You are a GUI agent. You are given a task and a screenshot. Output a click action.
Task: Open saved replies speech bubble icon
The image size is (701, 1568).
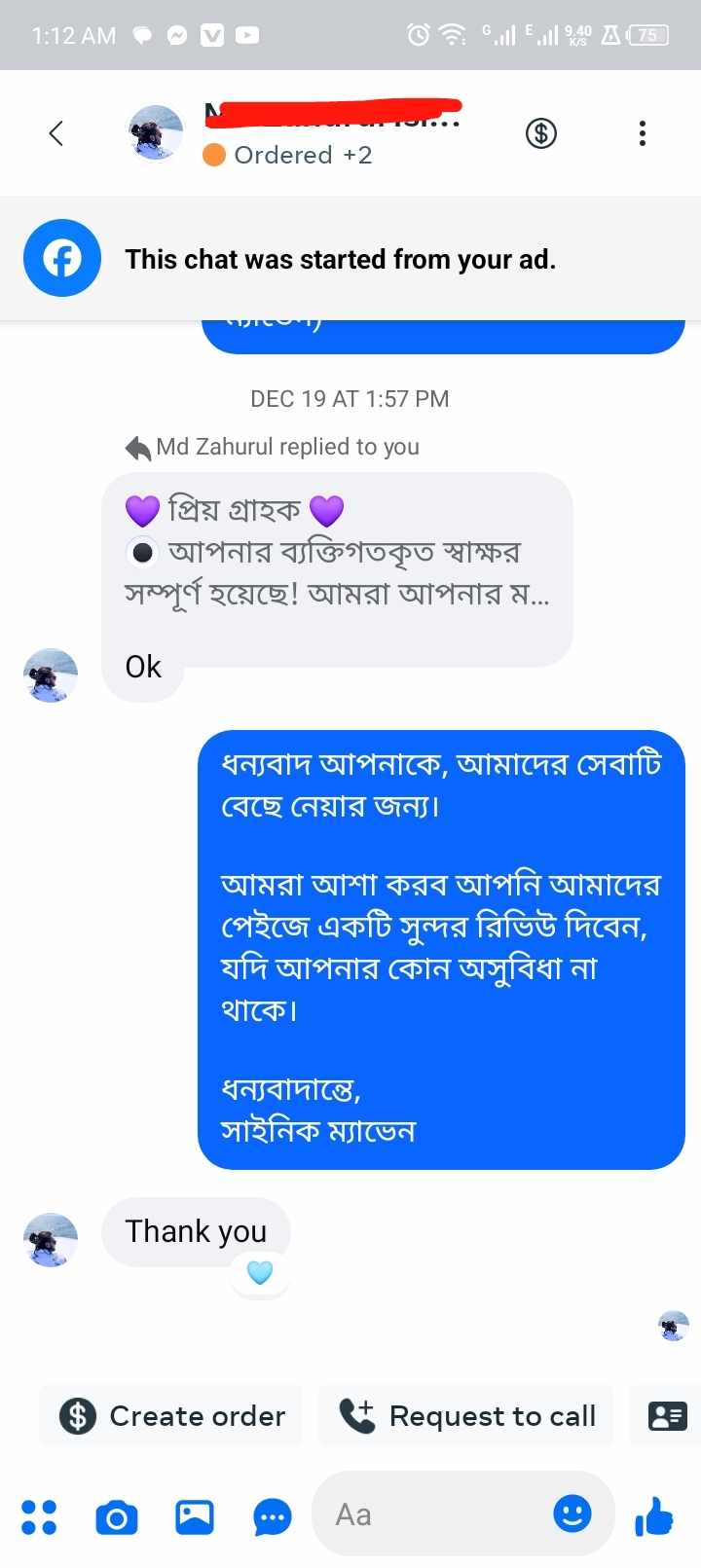[x=273, y=1516]
